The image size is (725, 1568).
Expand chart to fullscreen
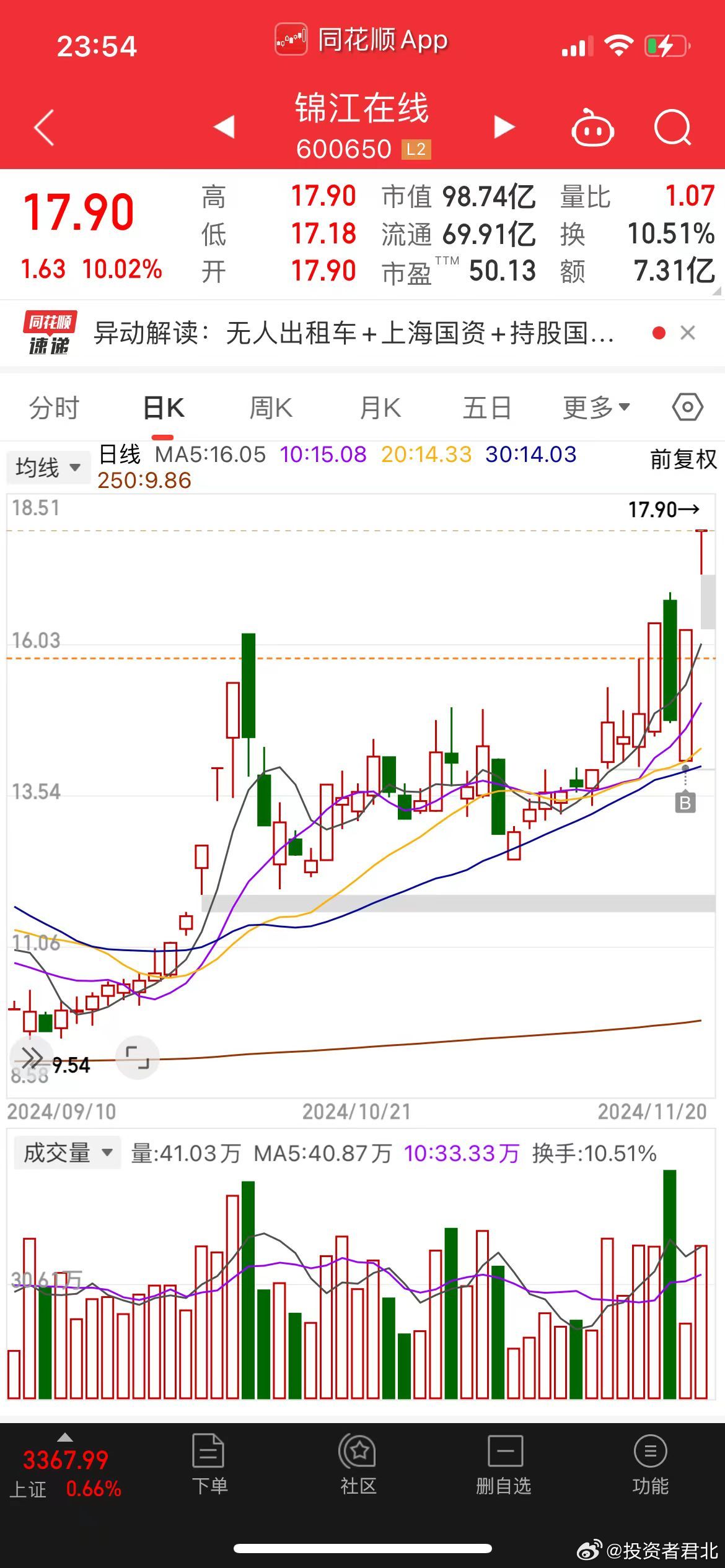[138, 1056]
